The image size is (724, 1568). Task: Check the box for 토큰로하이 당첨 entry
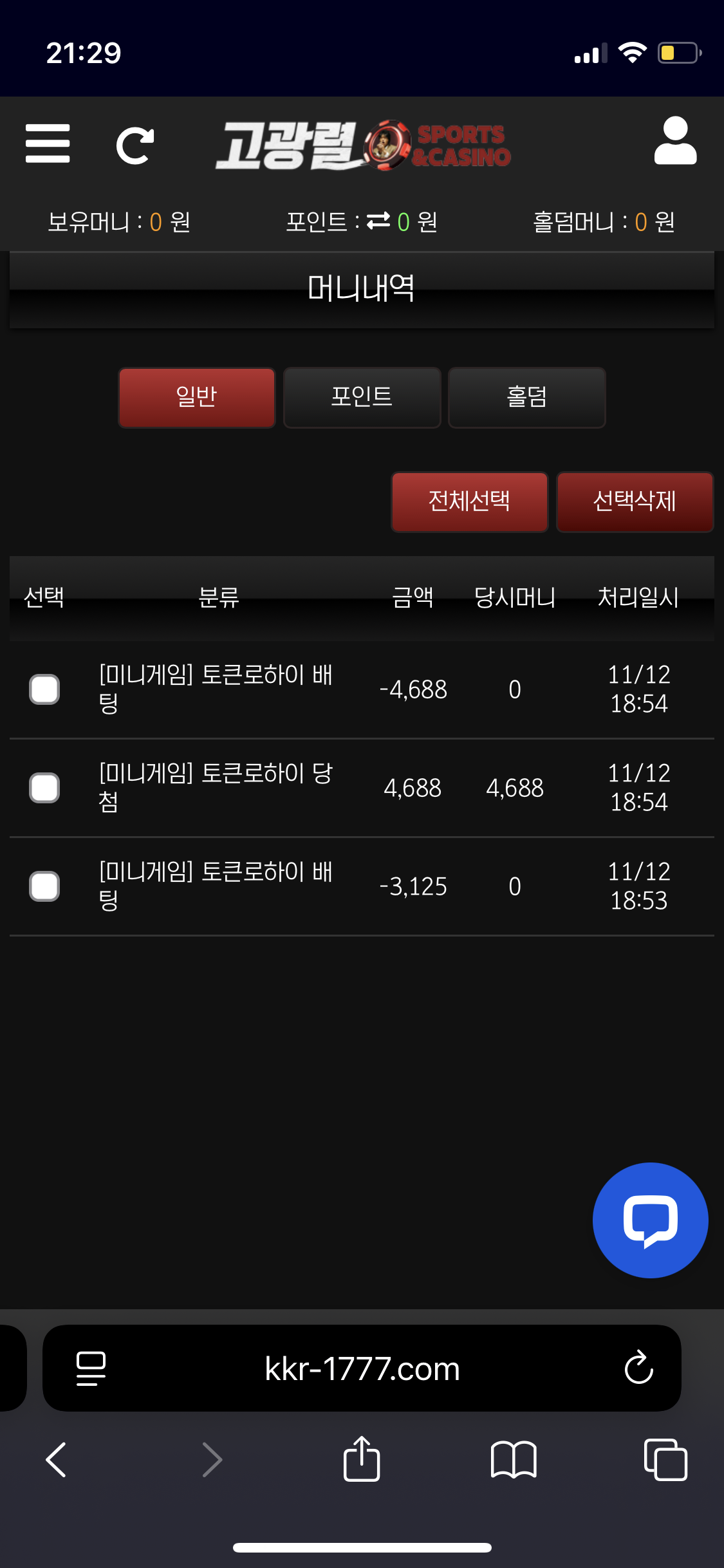pyautogui.click(x=44, y=788)
